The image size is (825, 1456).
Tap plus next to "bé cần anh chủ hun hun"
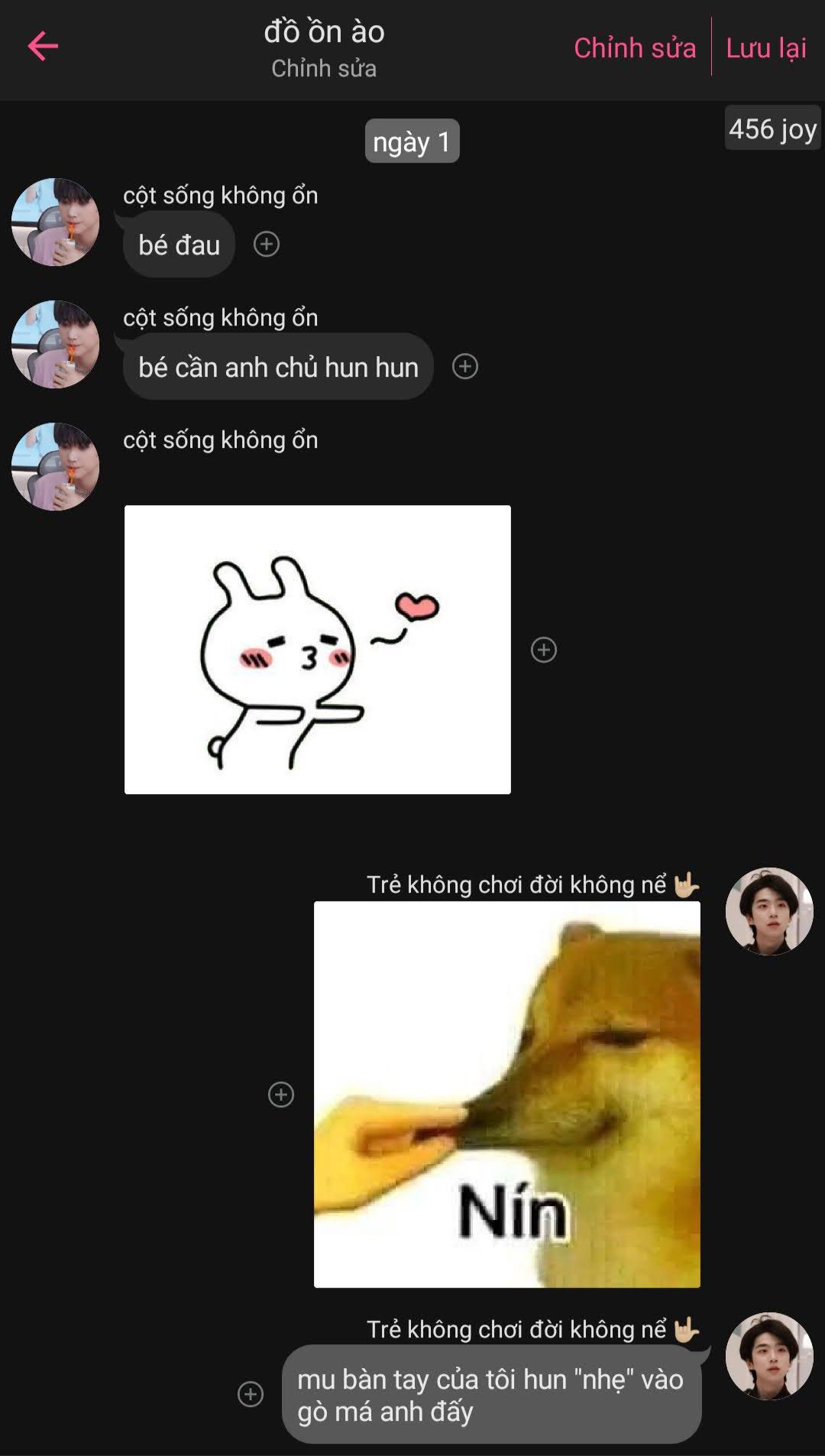(465, 367)
